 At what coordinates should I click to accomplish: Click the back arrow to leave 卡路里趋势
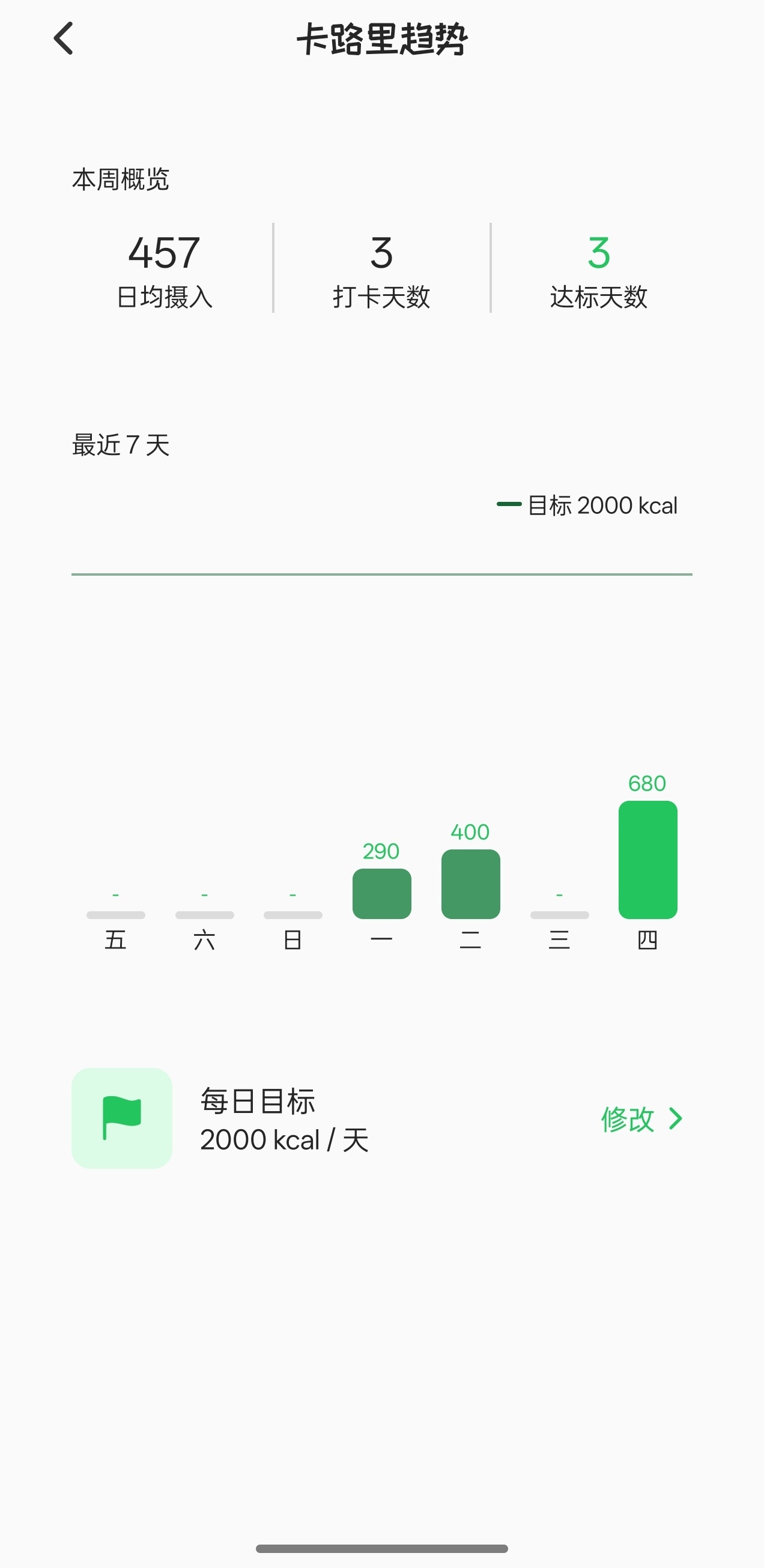pos(63,39)
